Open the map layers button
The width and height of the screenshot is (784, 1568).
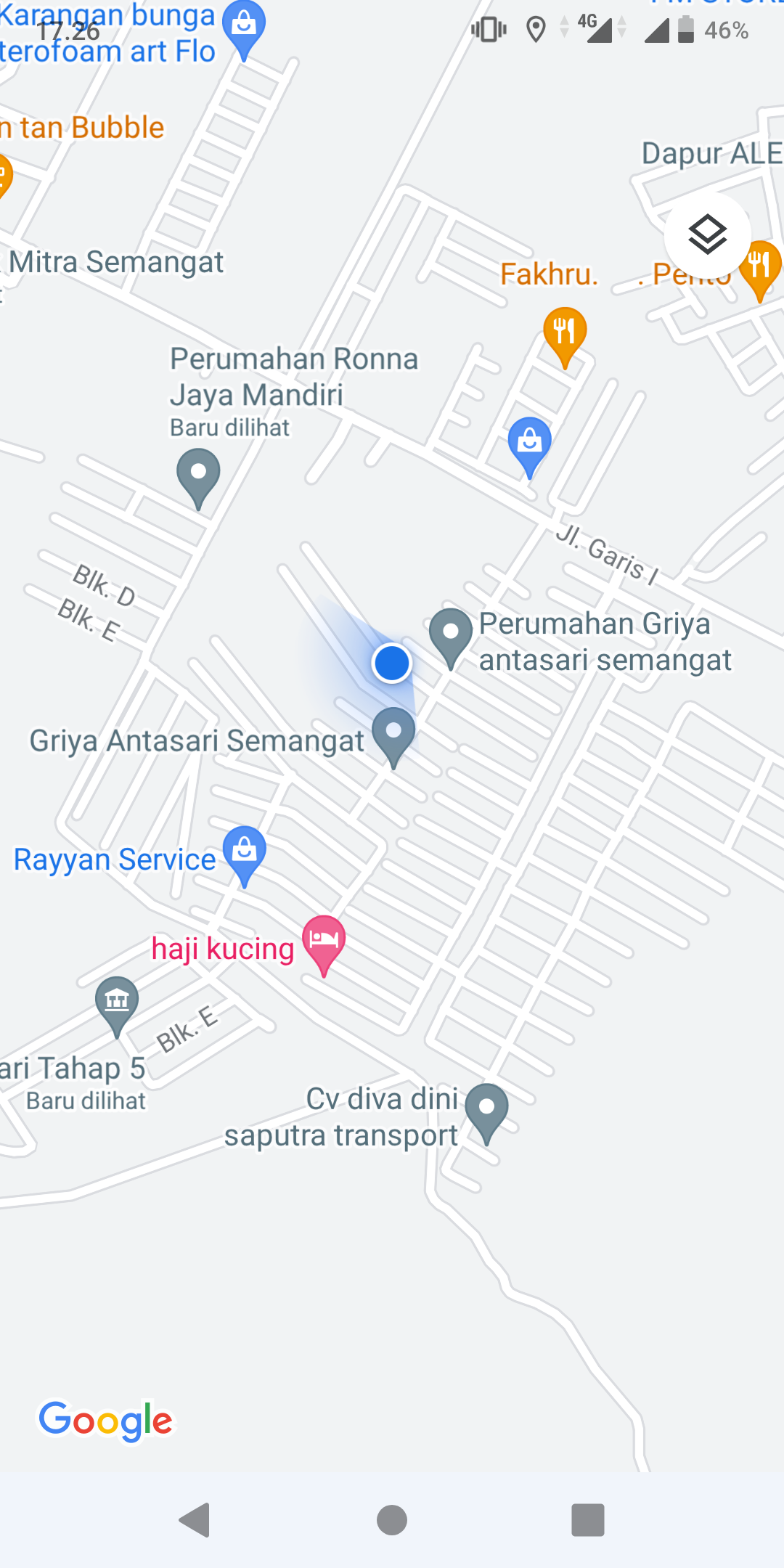coord(707,234)
